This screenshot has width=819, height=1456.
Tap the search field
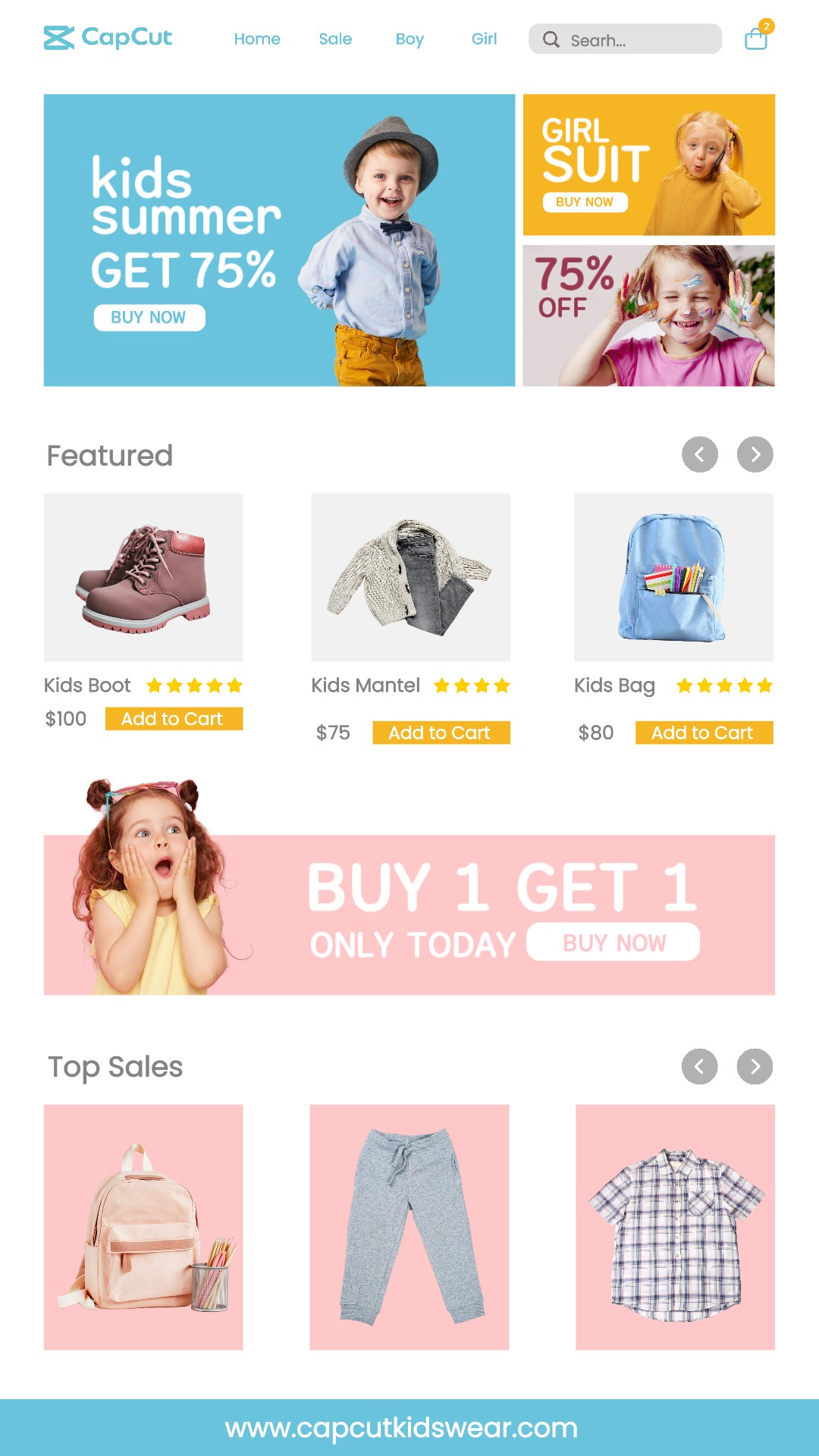pyautogui.click(x=625, y=39)
